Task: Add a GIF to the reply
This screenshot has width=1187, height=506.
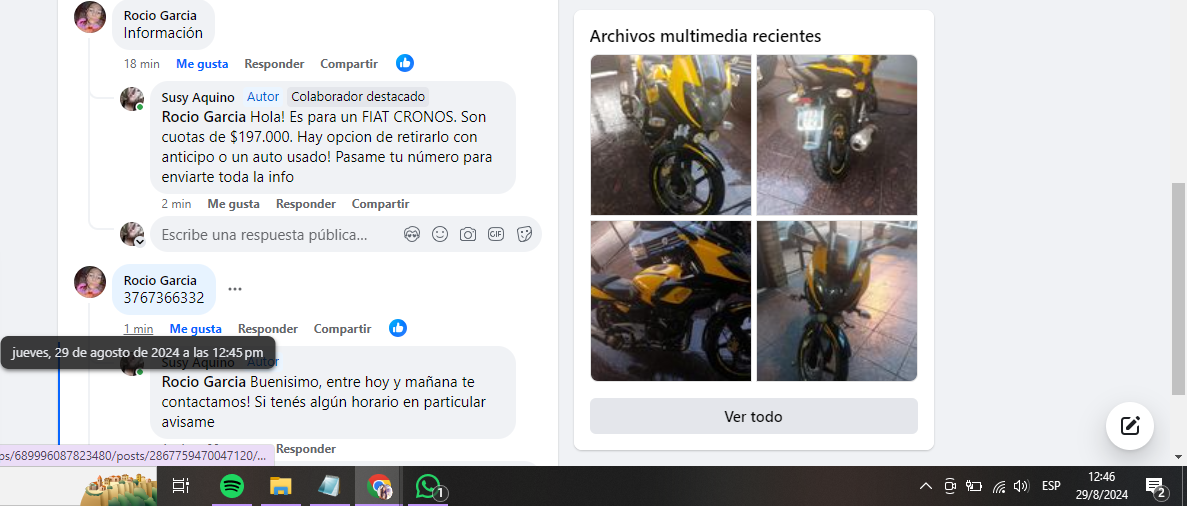Action: (496, 235)
